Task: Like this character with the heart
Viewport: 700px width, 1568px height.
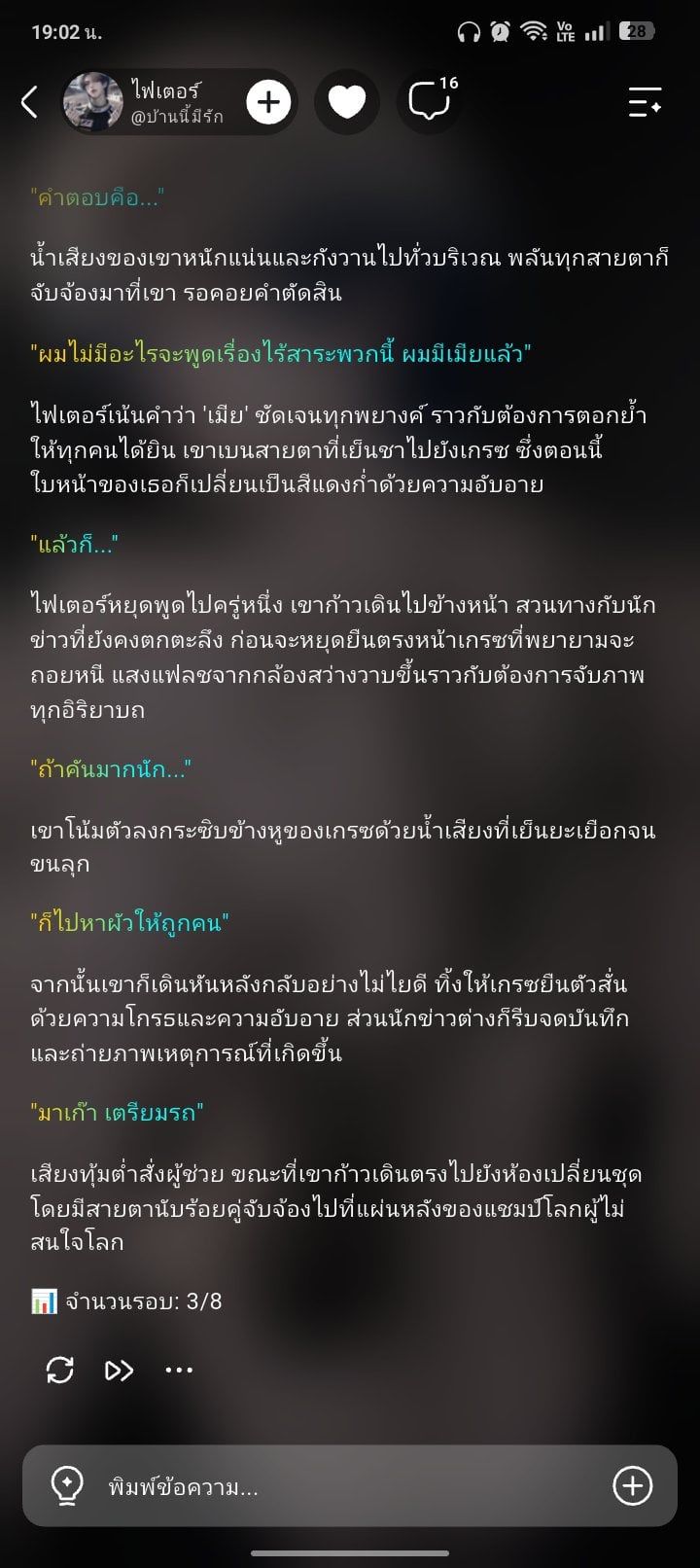Action: point(347,102)
